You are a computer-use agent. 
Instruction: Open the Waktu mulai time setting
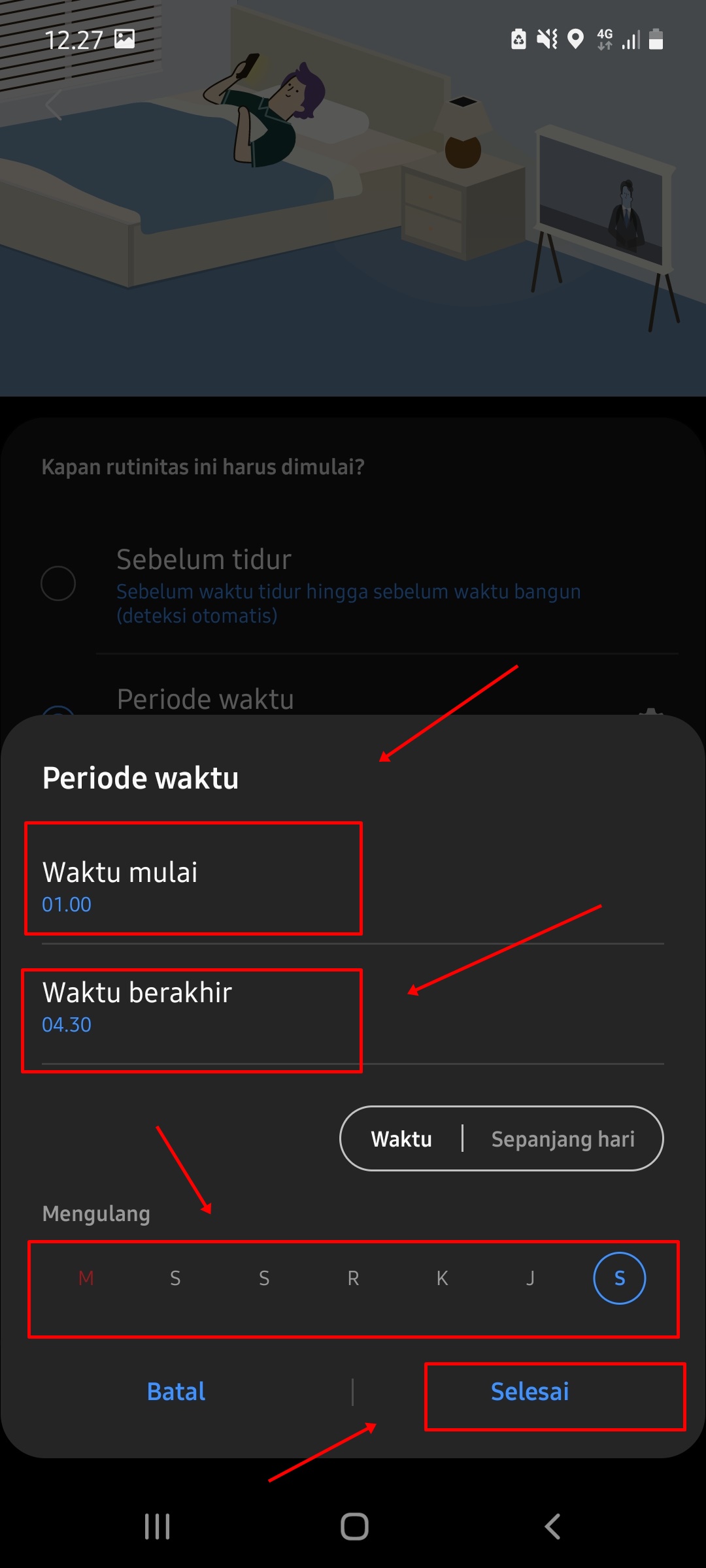point(192,885)
